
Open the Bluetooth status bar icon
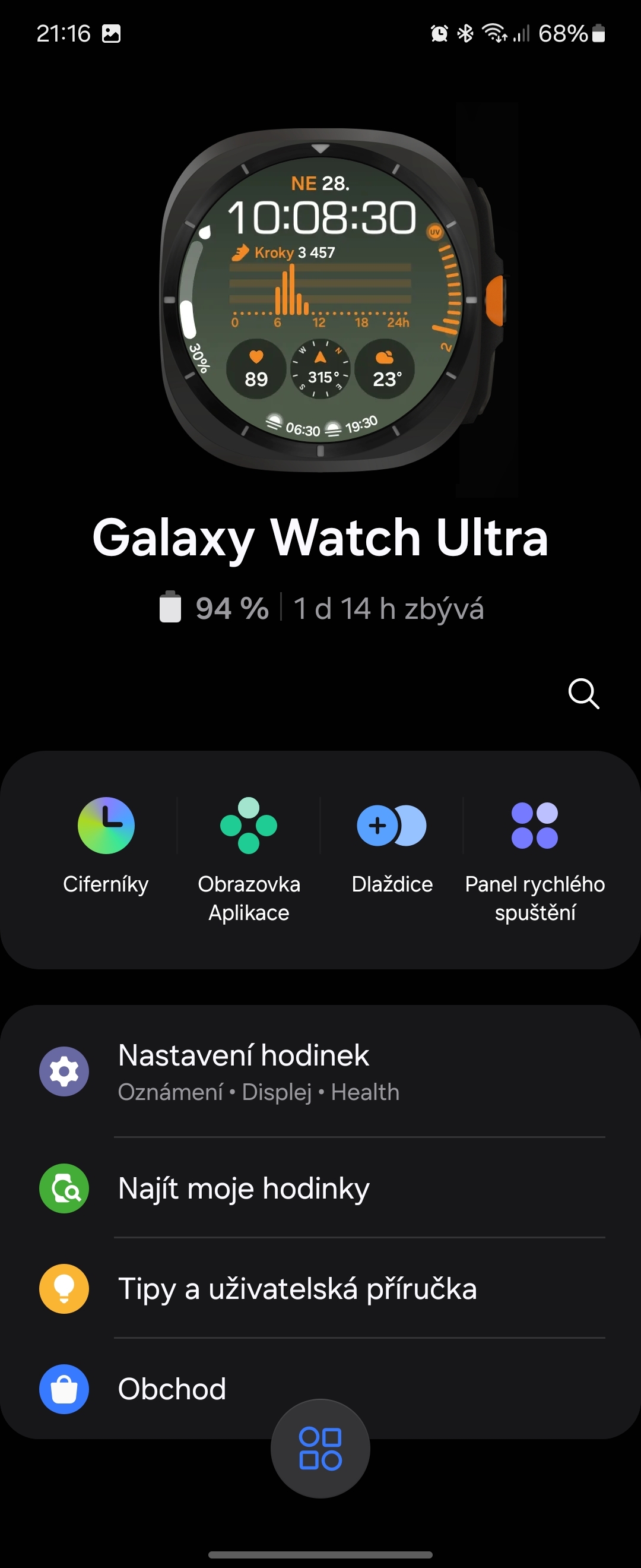pyautogui.click(x=466, y=34)
